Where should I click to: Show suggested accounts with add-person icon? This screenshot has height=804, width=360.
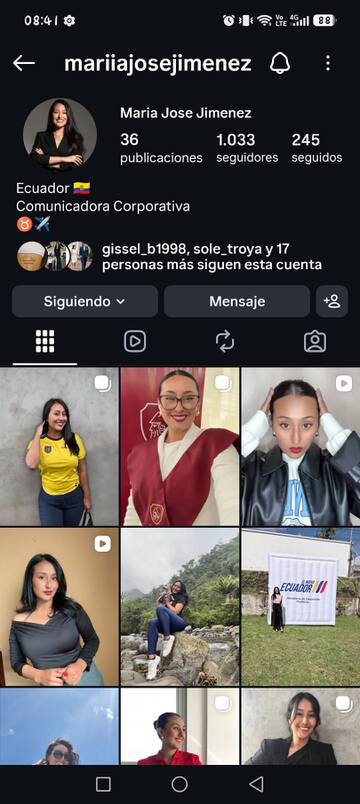tap(332, 301)
